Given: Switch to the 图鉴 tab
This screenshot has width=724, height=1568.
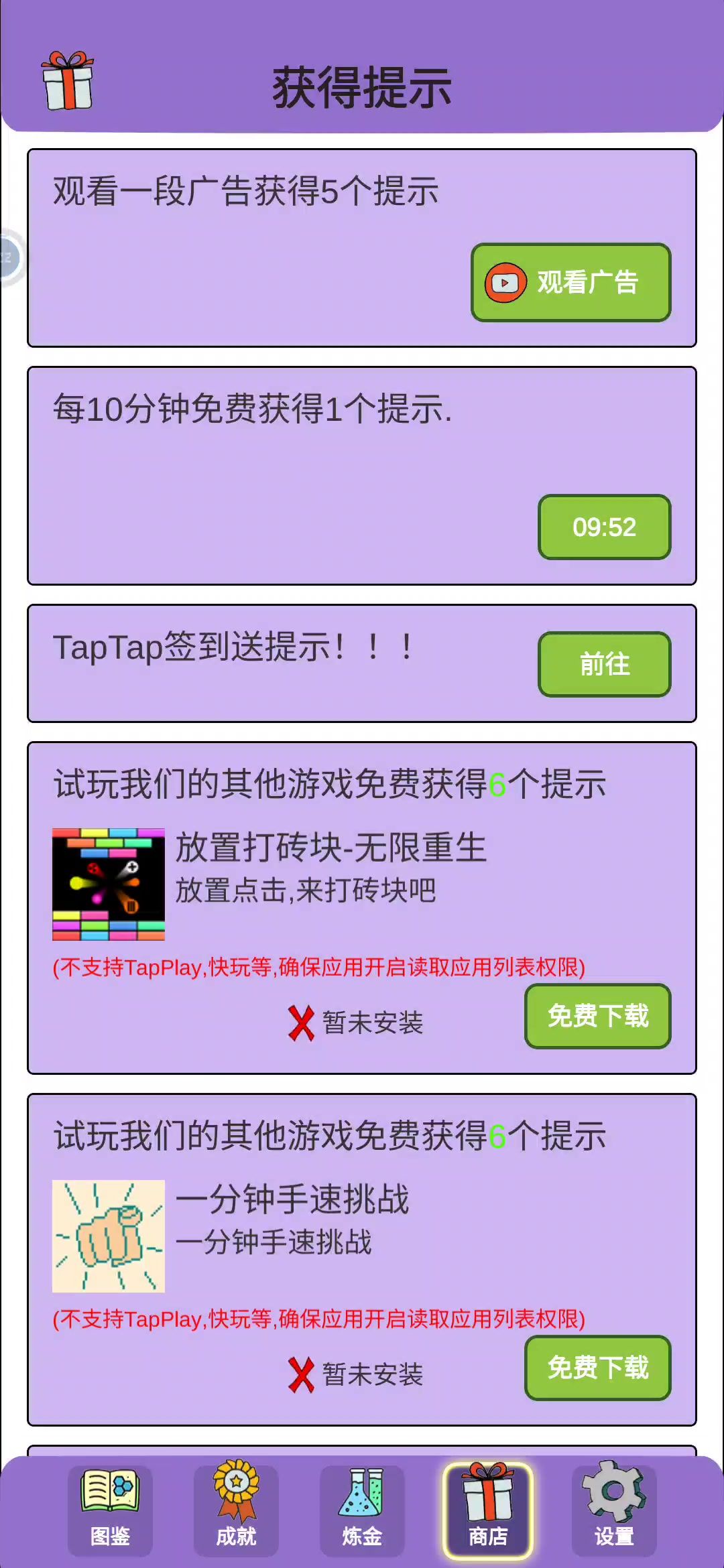Looking at the screenshot, I should (110, 1510).
